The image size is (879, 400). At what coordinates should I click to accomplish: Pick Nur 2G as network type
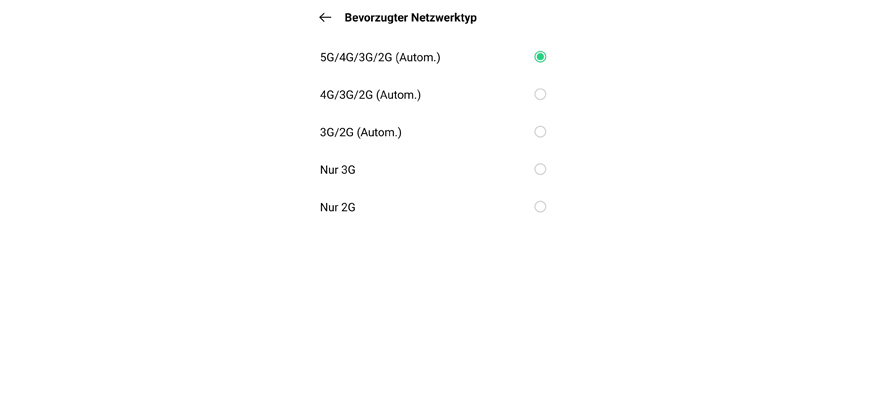coord(539,207)
